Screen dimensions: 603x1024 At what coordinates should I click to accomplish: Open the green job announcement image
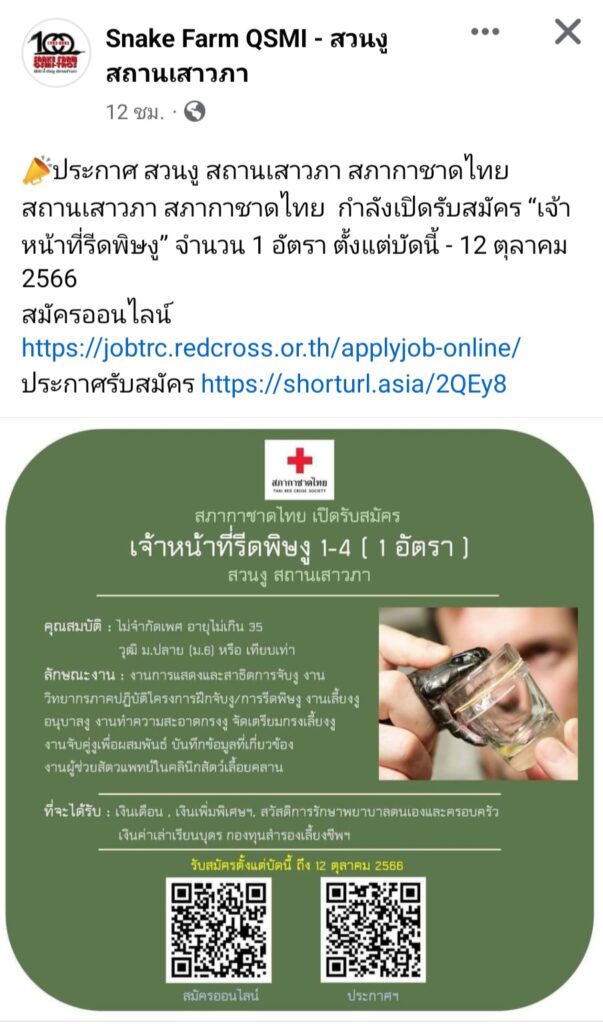pyautogui.click(x=300, y=720)
